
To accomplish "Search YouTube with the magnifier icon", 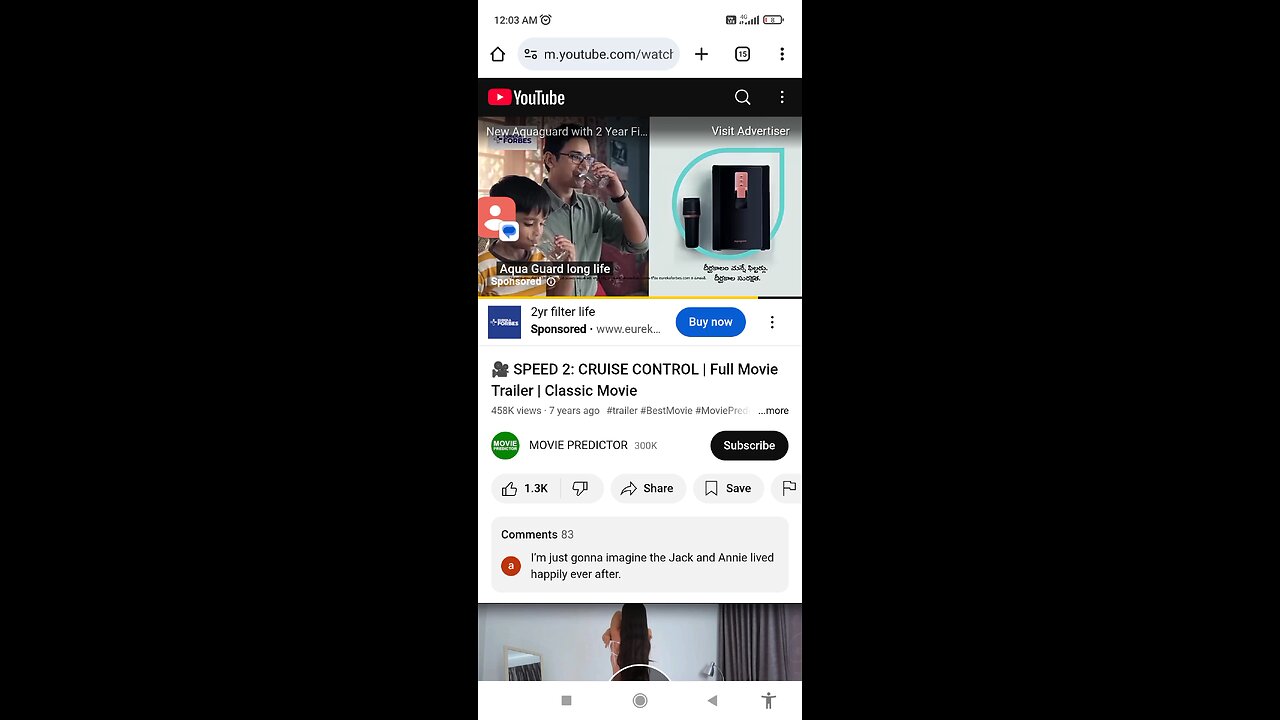I will click(x=742, y=97).
